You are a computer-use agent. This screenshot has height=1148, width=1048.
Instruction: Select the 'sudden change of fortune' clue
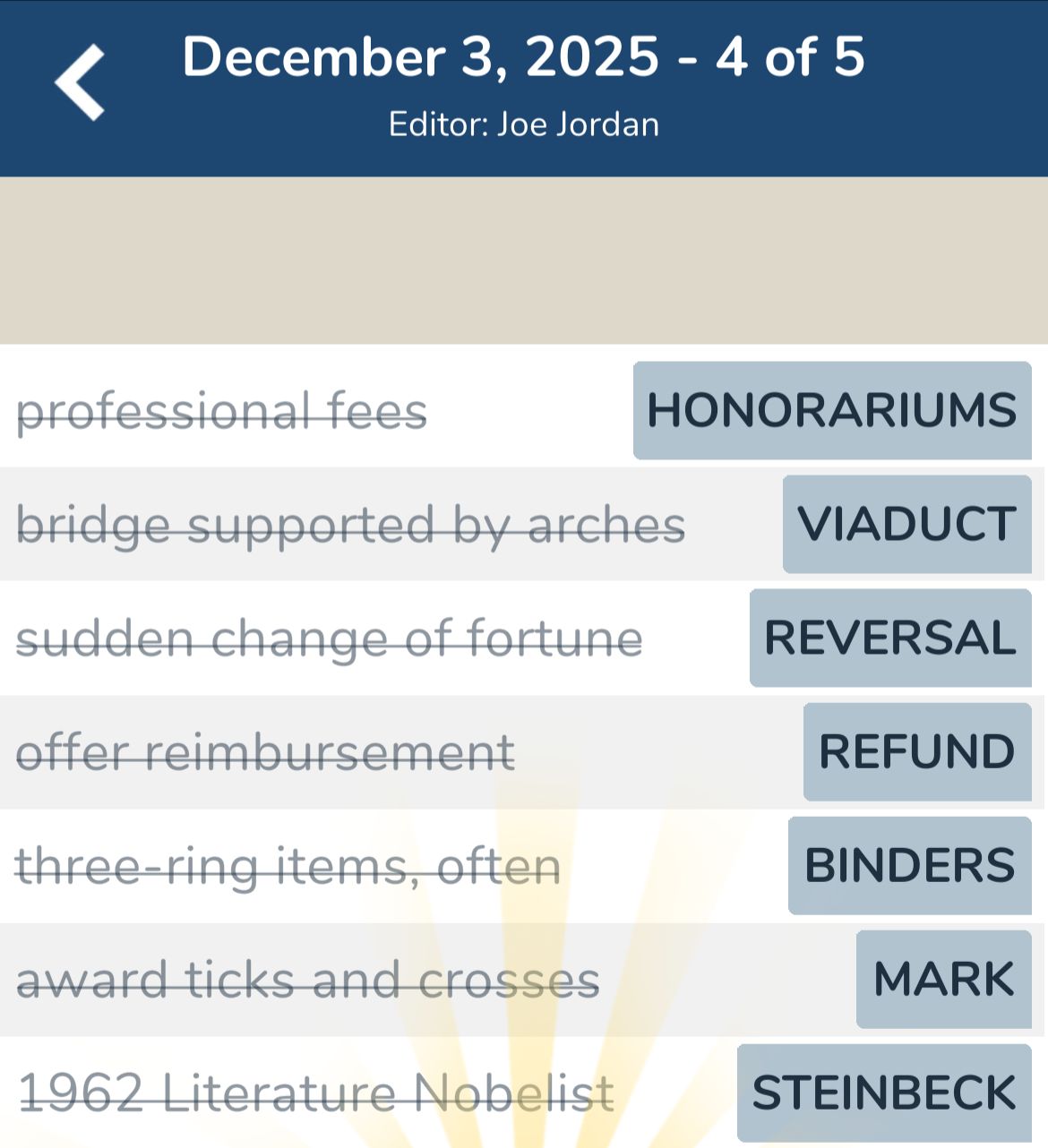330,638
